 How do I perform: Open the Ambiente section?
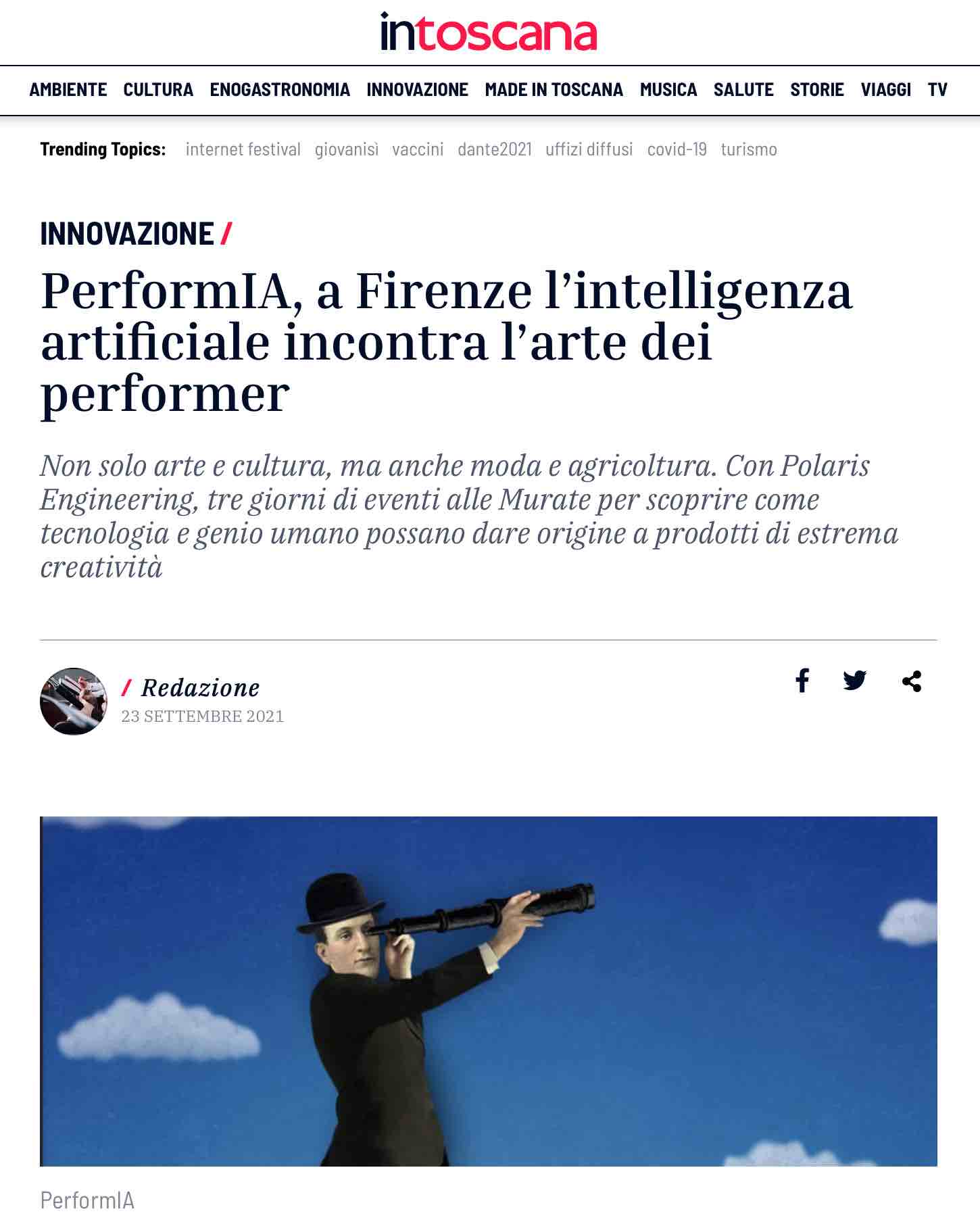point(68,89)
